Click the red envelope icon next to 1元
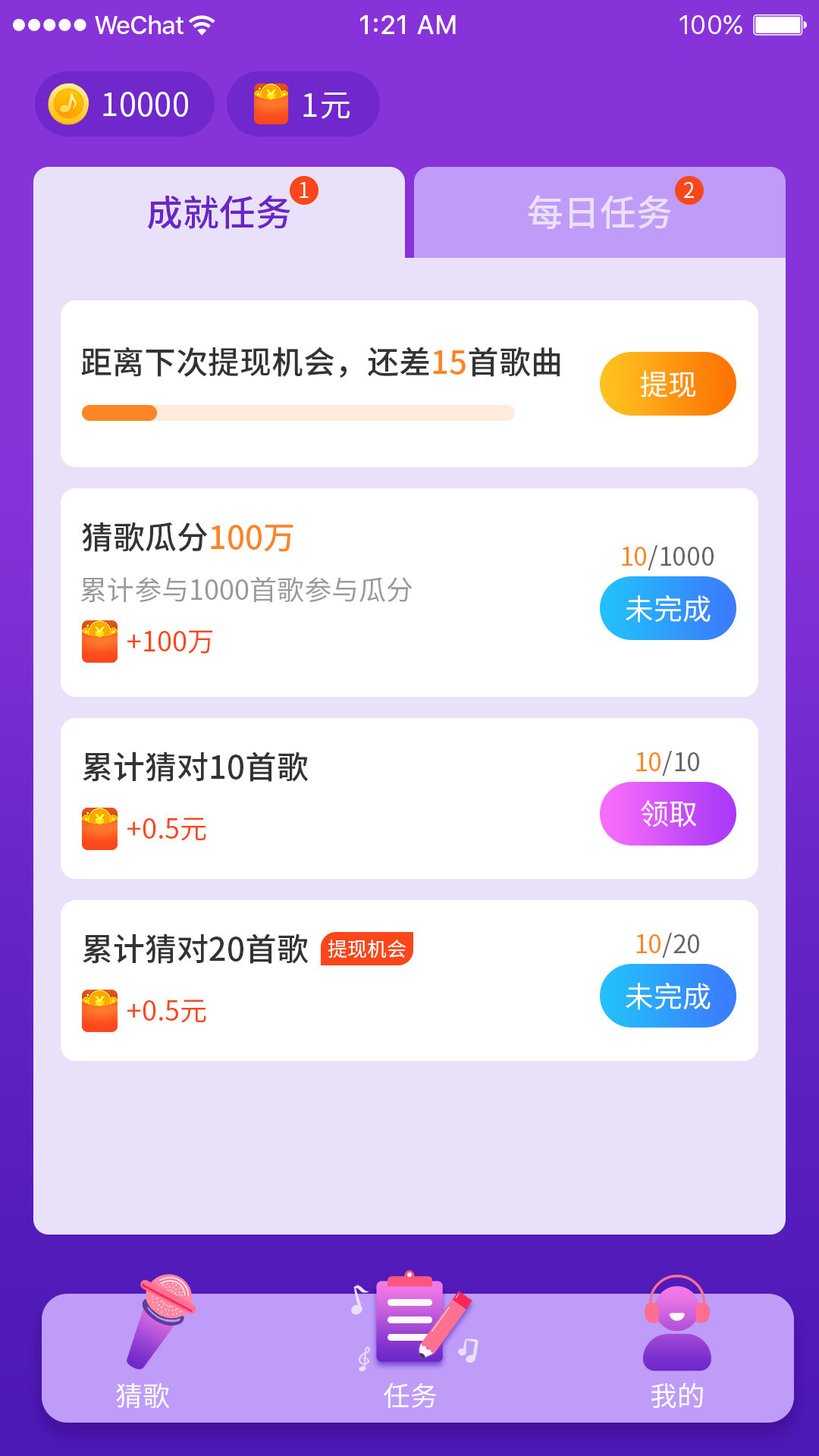The width and height of the screenshot is (819, 1456). (271, 104)
